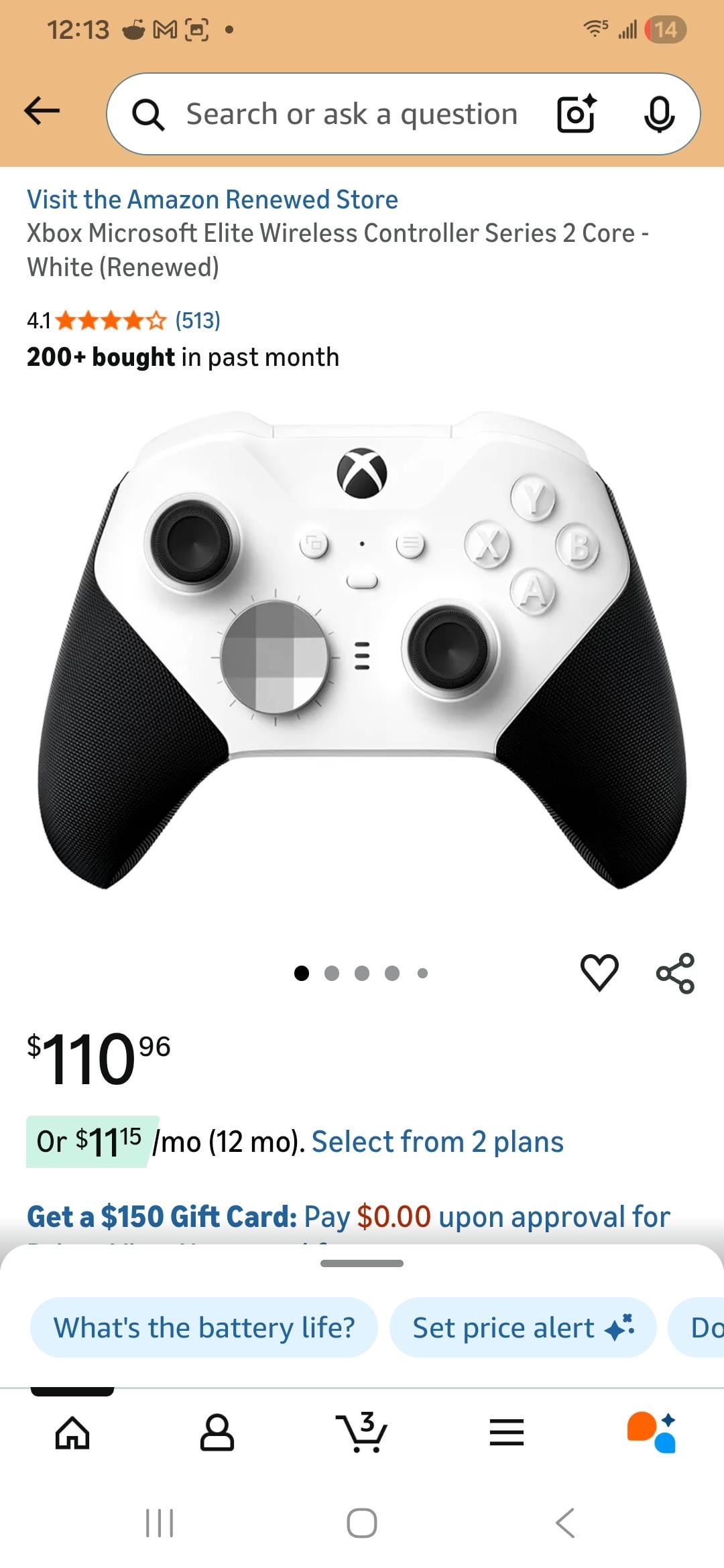Visit the Amazon Renewed Store
The width and height of the screenshot is (724, 1568).
coord(213,200)
